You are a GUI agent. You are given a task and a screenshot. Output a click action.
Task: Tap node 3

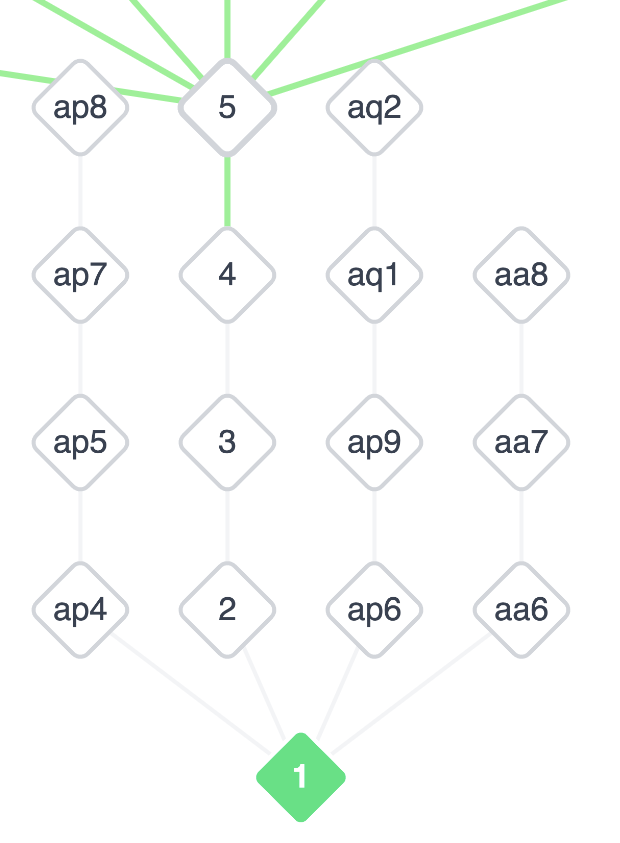(x=227, y=442)
